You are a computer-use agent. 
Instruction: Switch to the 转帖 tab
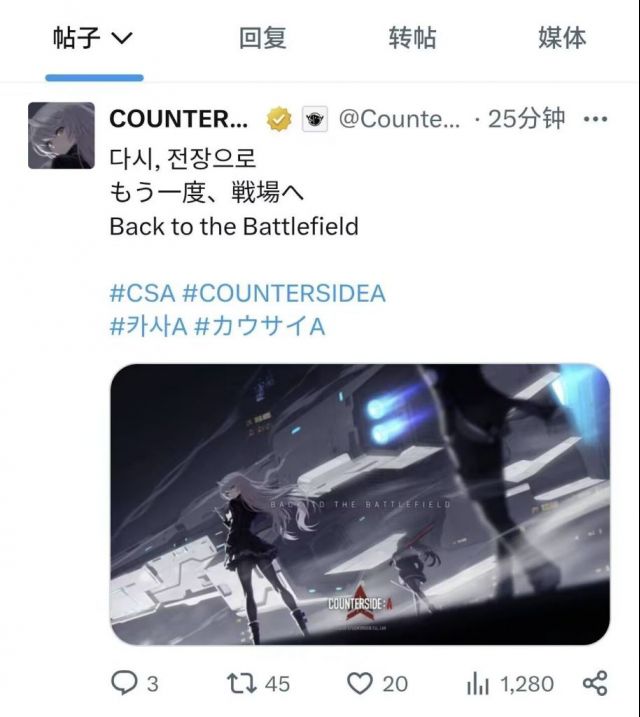pos(412,37)
